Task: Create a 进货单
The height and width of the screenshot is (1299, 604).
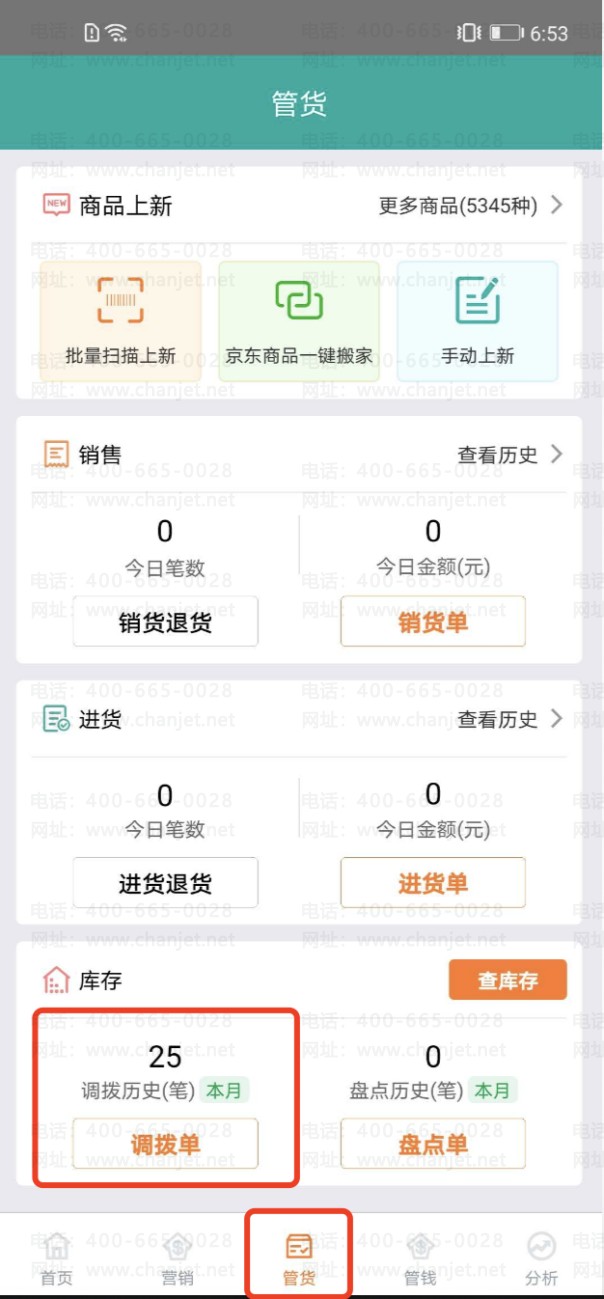Action: click(x=433, y=883)
